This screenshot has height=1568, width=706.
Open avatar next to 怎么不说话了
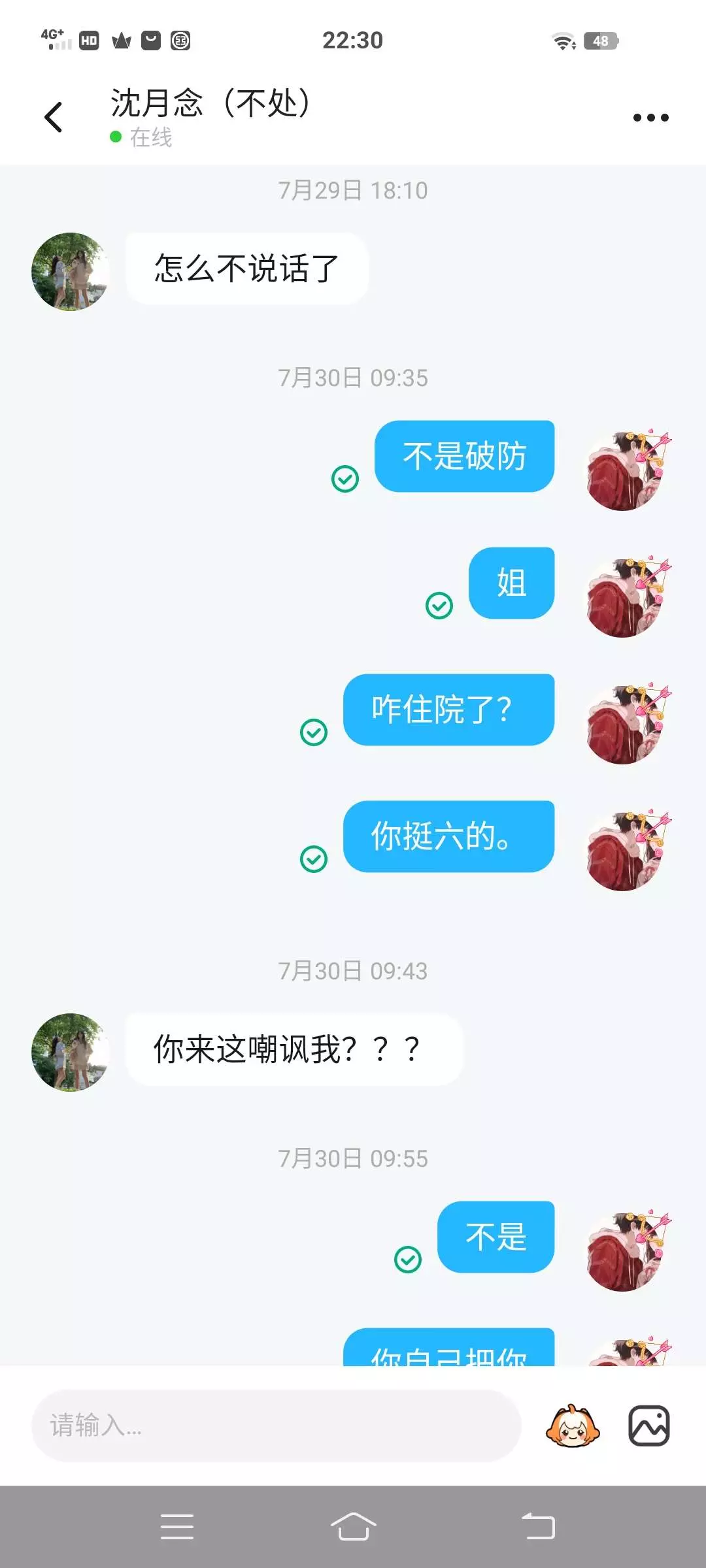tap(71, 272)
